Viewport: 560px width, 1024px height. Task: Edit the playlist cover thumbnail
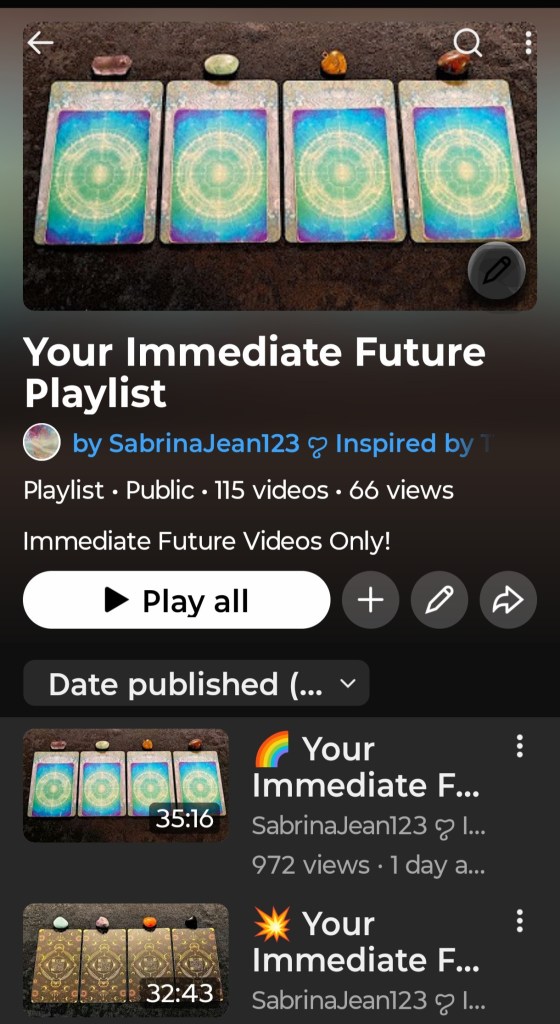click(x=497, y=270)
